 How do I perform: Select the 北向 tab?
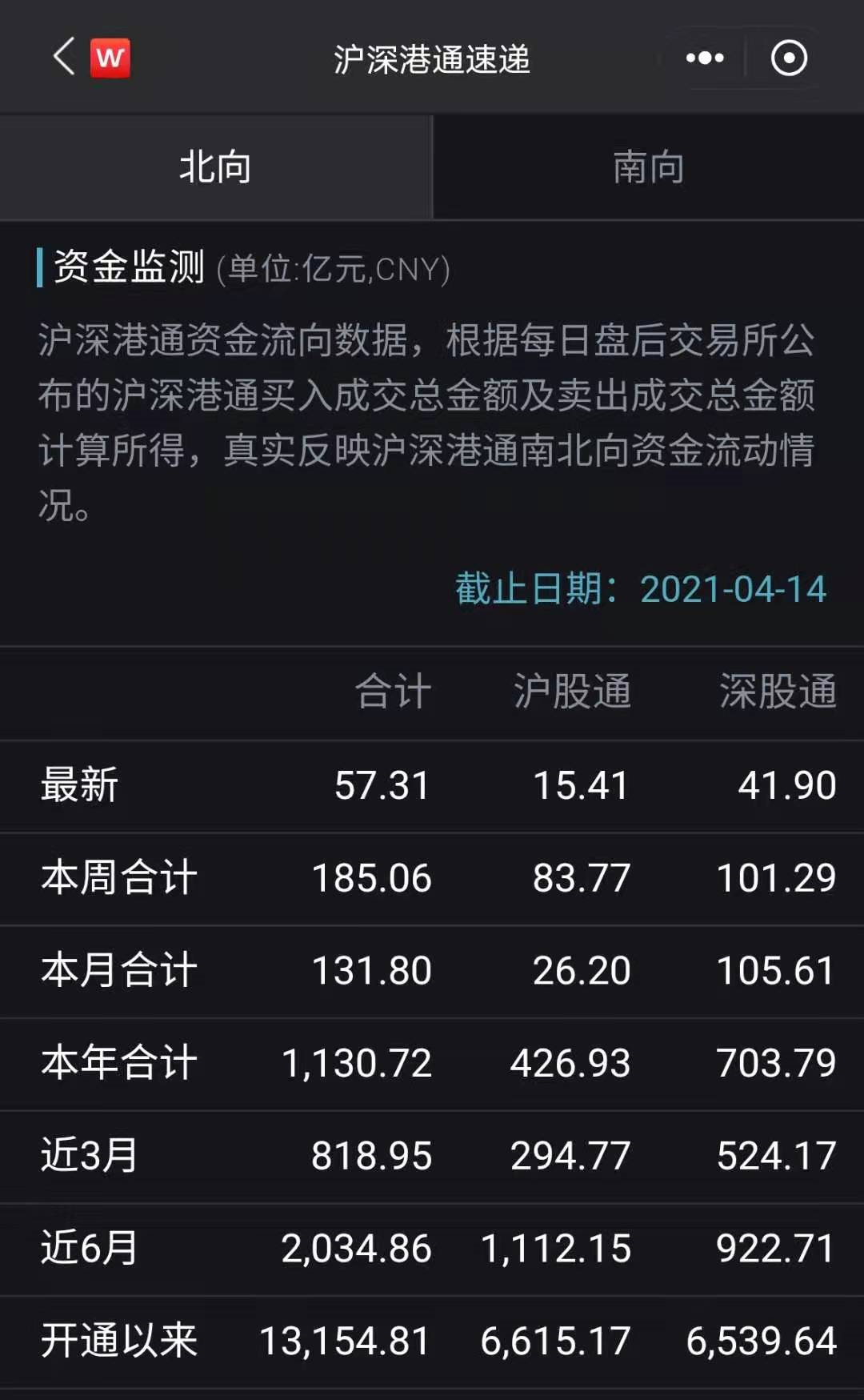[215, 167]
